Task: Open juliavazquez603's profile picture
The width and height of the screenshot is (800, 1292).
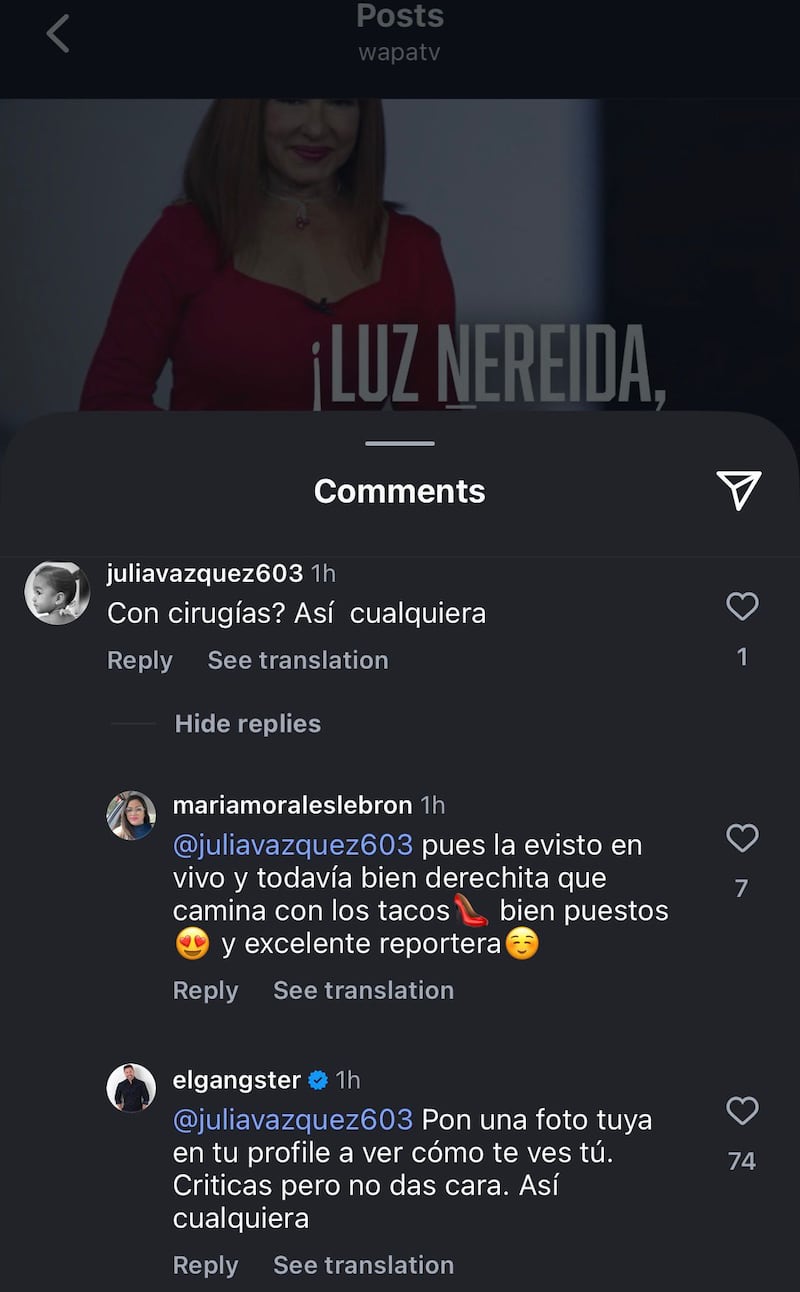Action: click(57, 592)
